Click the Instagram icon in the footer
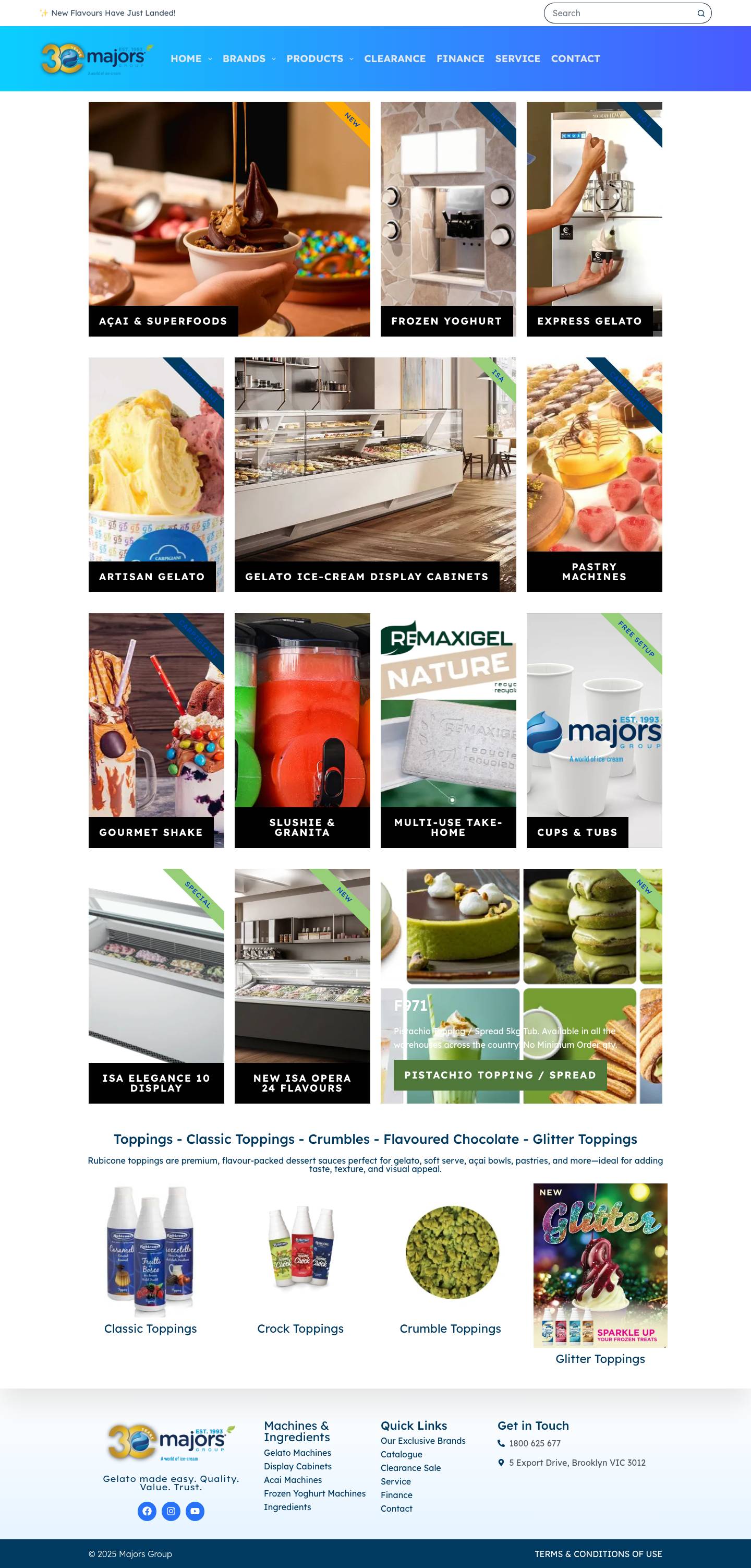The height and width of the screenshot is (1568, 751). tap(171, 1512)
